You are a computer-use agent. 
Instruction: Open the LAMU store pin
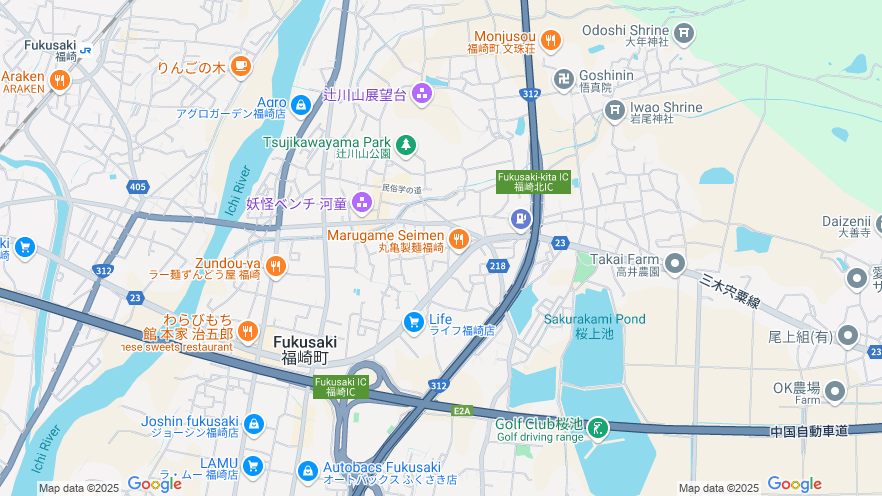pyautogui.click(x=252, y=466)
